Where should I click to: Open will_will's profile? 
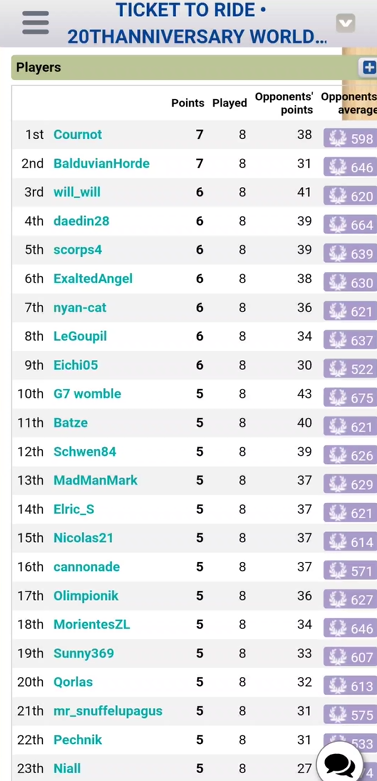click(x=77, y=192)
